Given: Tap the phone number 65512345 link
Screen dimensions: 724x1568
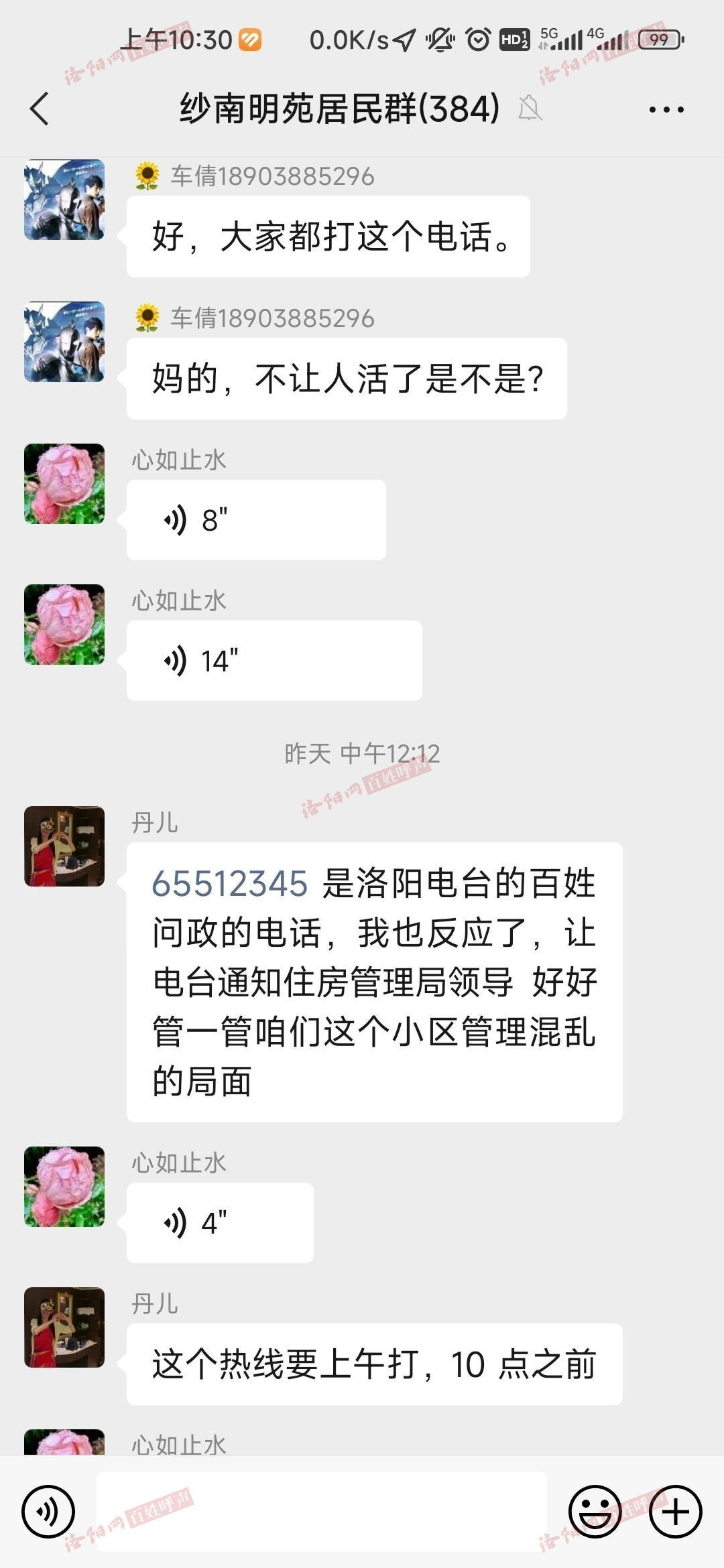Looking at the screenshot, I should (229, 884).
